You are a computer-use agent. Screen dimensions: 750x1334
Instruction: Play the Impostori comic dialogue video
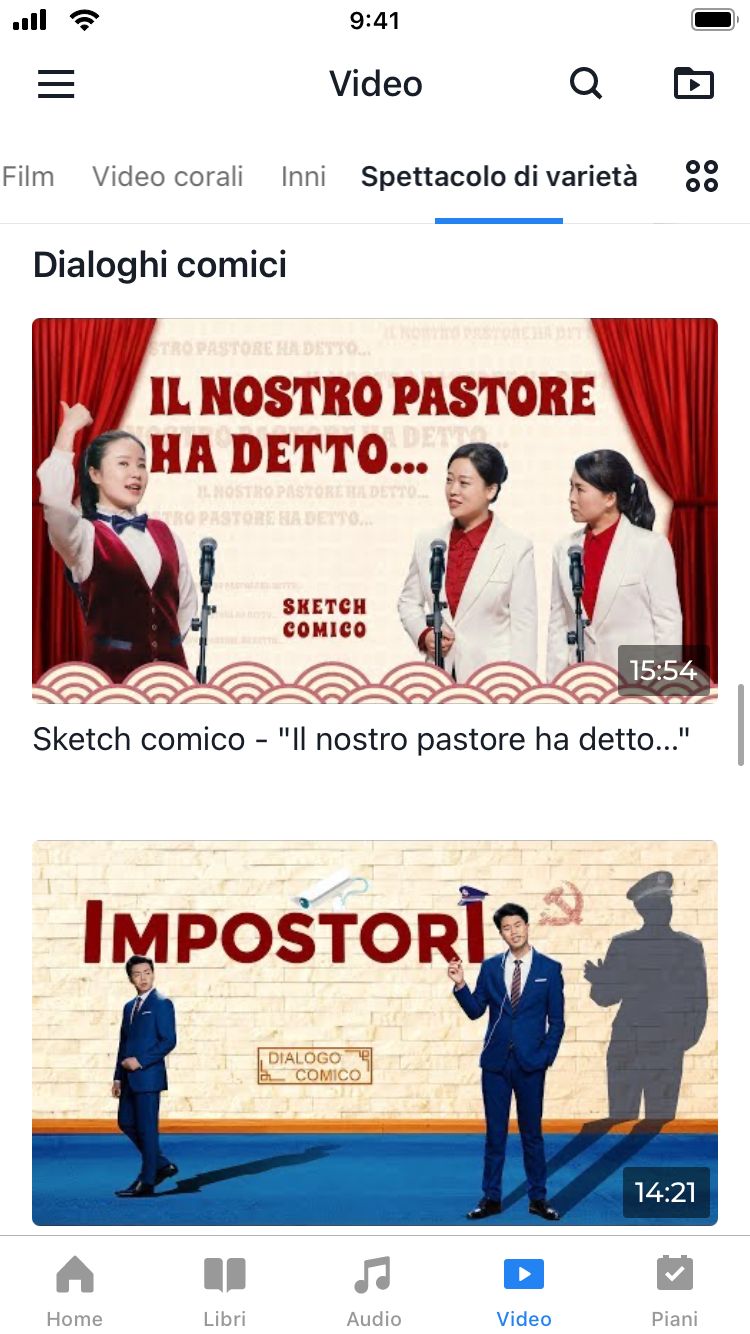click(x=375, y=1032)
